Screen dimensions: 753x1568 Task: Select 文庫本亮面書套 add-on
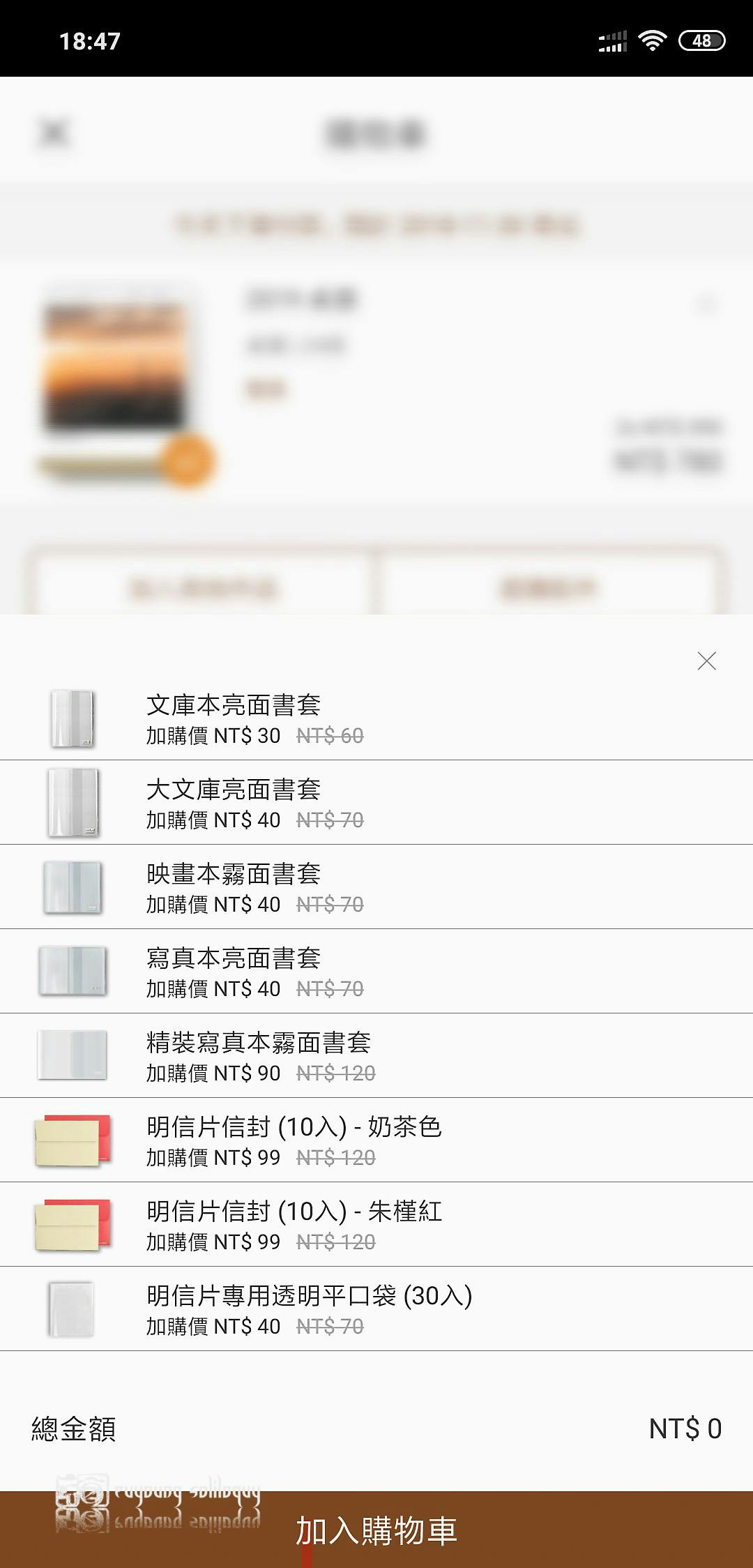click(376, 718)
